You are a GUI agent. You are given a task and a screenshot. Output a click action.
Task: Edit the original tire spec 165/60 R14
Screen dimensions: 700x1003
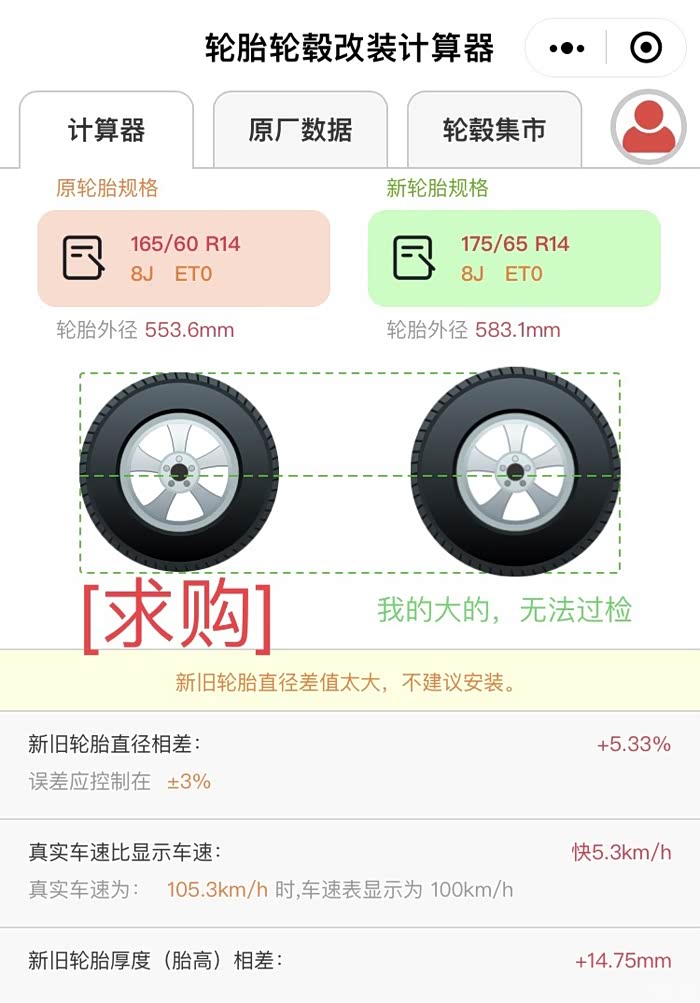pyautogui.click(x=184, y=258)
